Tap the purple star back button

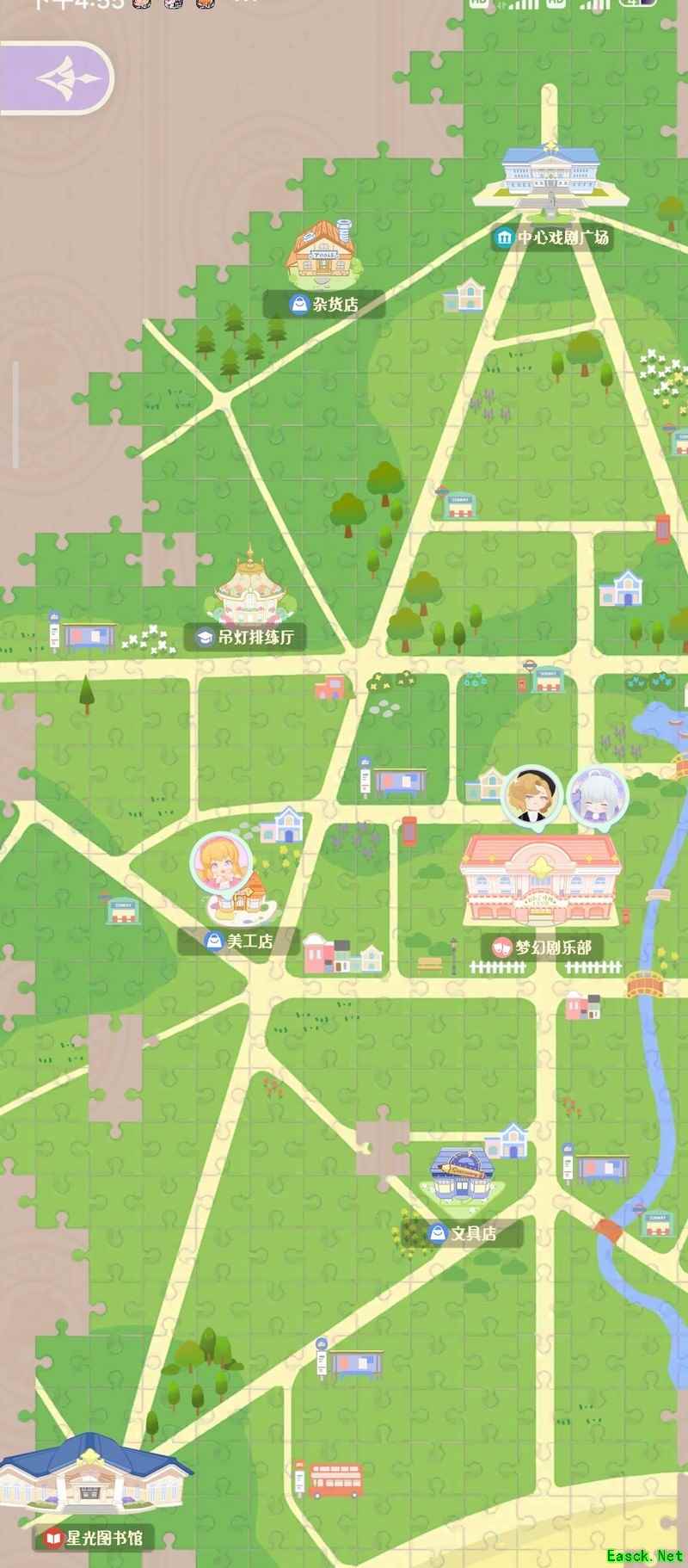pos(57,78)
